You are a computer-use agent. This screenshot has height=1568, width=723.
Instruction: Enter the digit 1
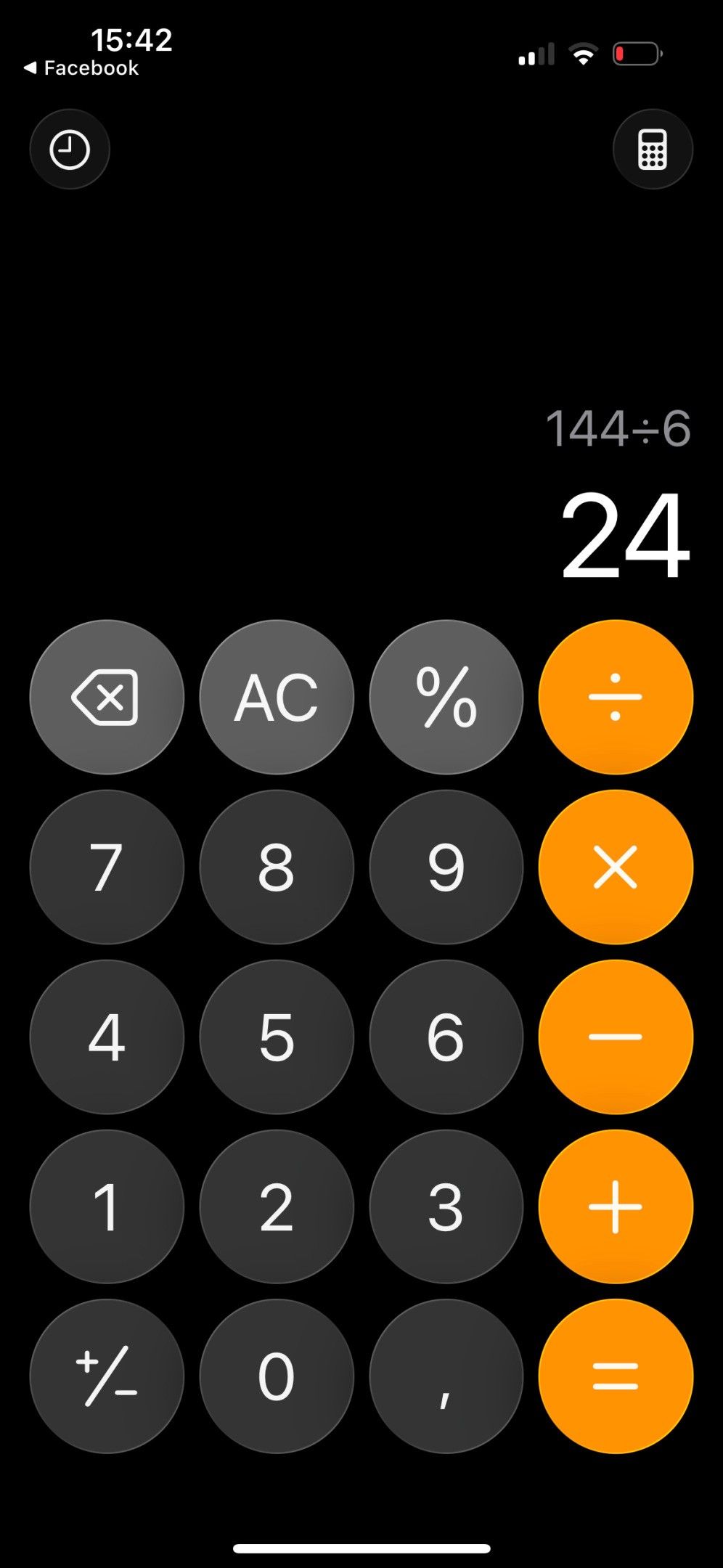coord(107,1206)
